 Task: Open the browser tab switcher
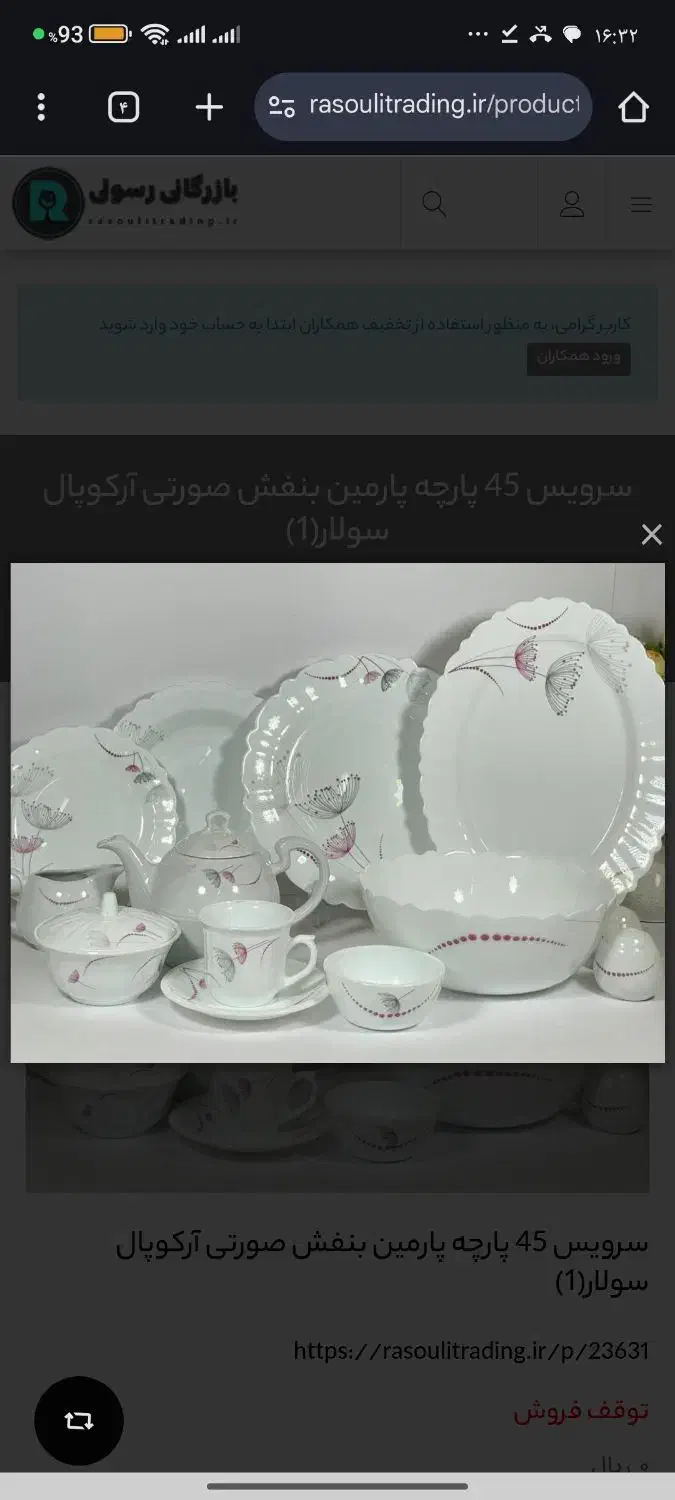point(123,107)
